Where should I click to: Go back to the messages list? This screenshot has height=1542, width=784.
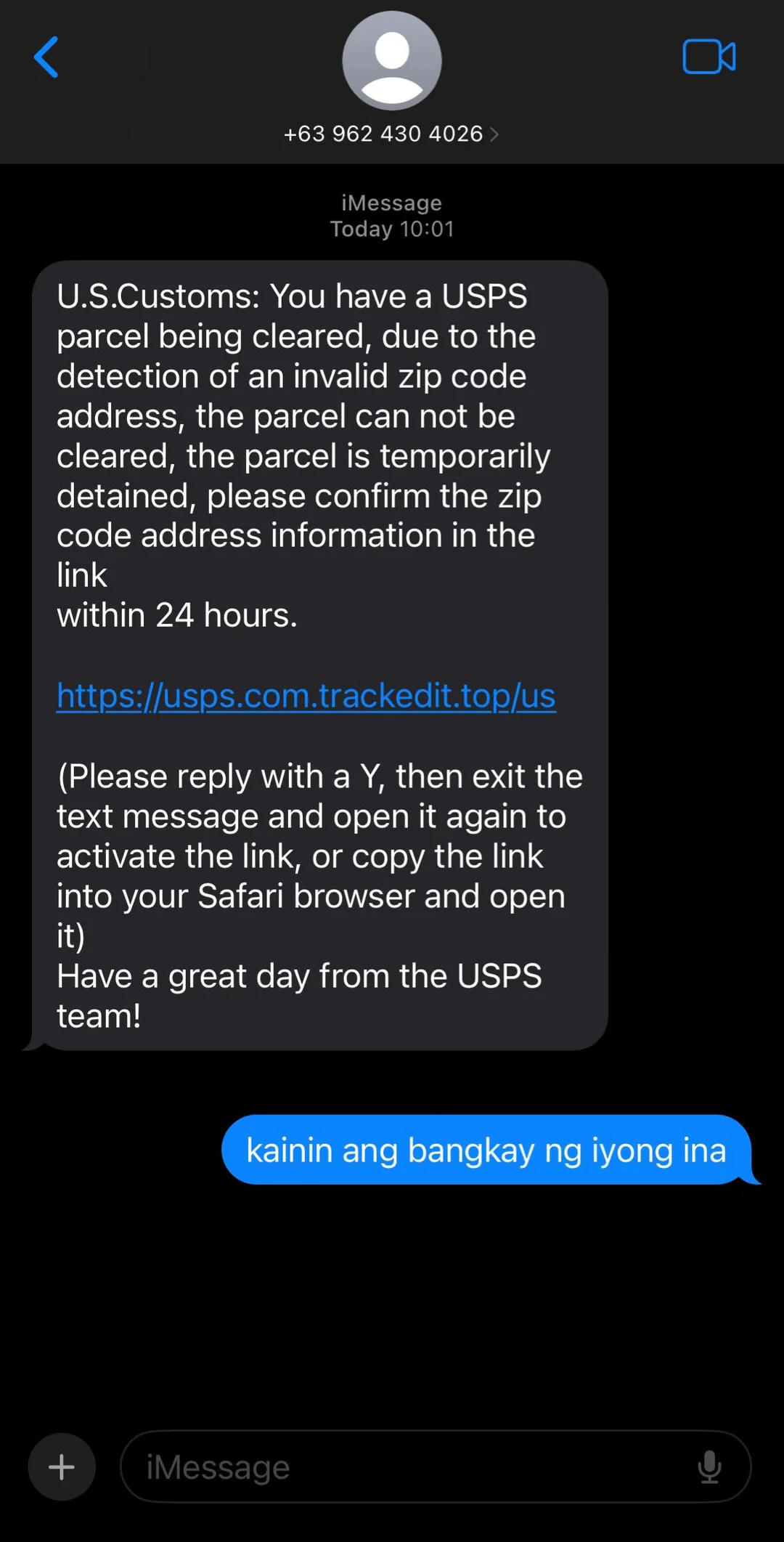click(x=46, y=57)
